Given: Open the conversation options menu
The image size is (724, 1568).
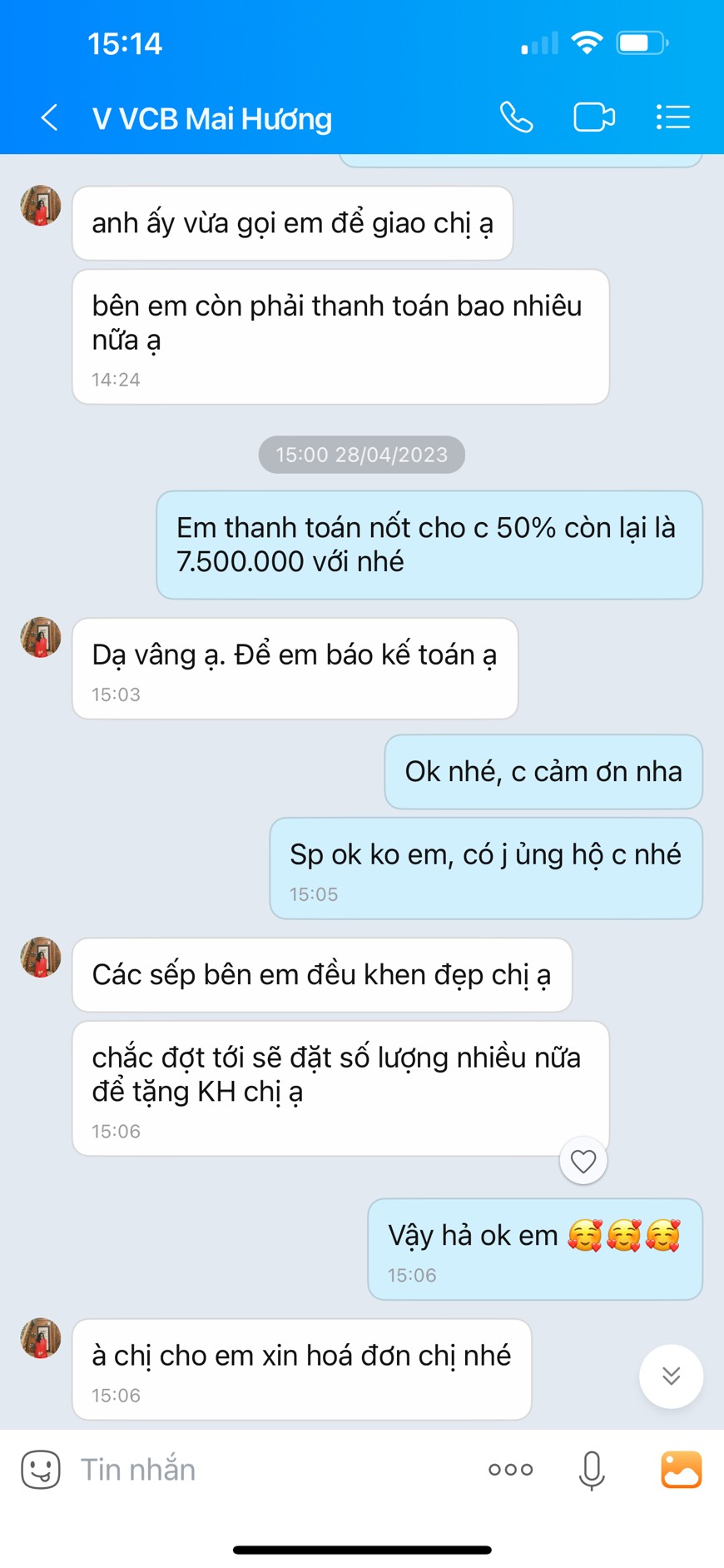Looking at the screenshot, I should pyautogui.click(x=672, y=117).
